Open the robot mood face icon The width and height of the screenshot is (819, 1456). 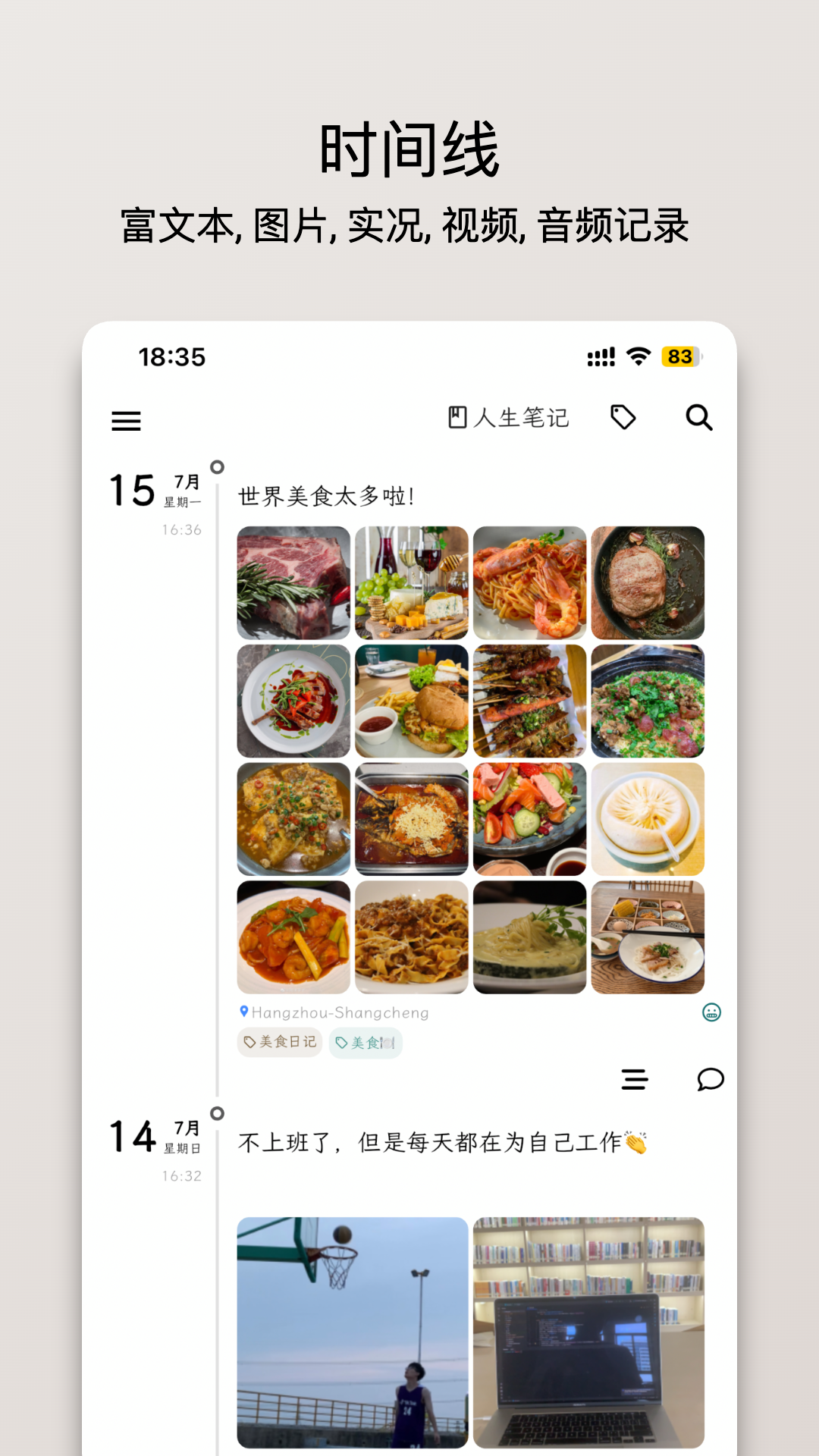click(711, 1012)
